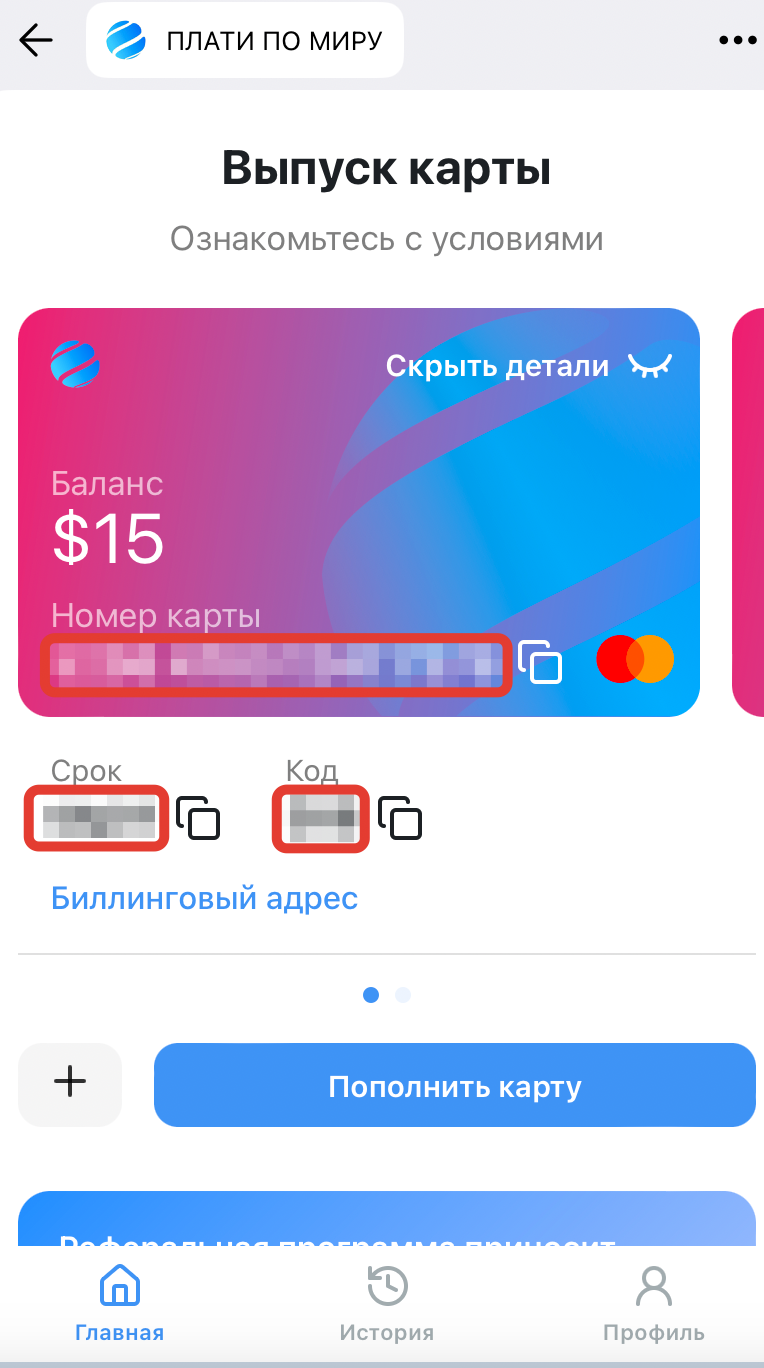Viewport: 764px width, 1368px height.
Task: Open the Профиль tab
Action: (653, 1304)
